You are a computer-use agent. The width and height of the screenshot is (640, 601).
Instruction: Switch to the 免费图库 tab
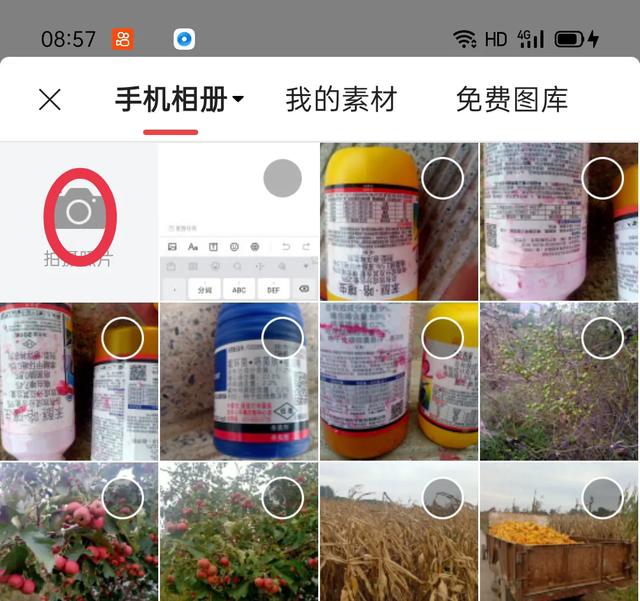[x=511, y=99]
